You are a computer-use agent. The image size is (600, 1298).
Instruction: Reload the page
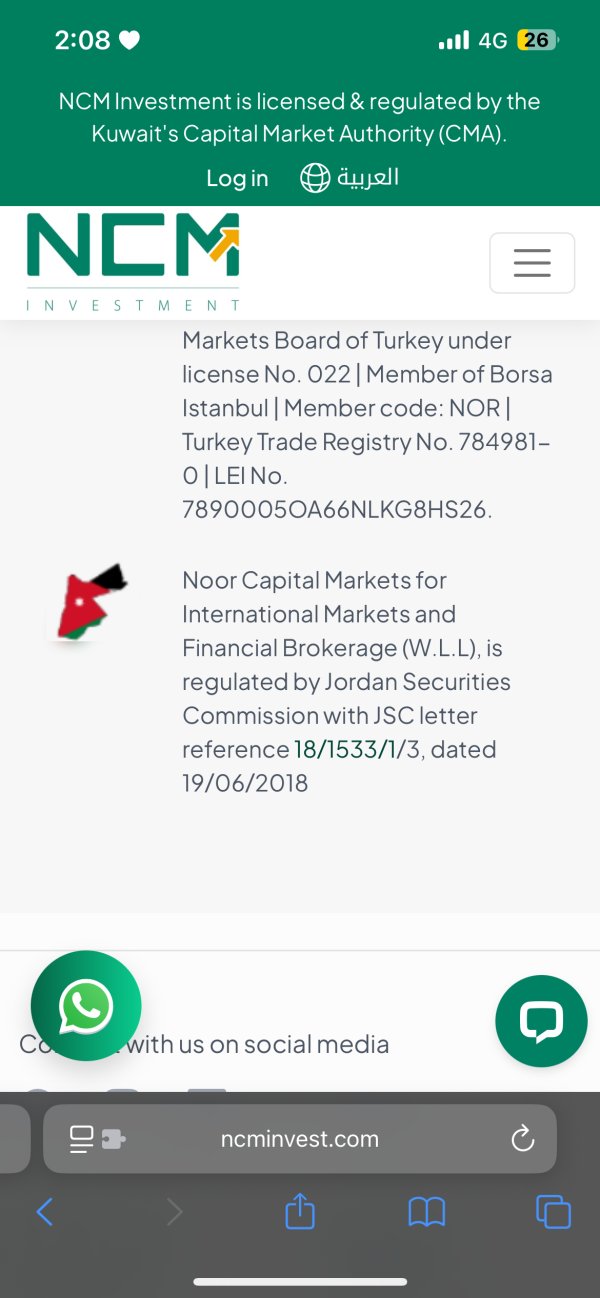click(x=522, y=1138)
